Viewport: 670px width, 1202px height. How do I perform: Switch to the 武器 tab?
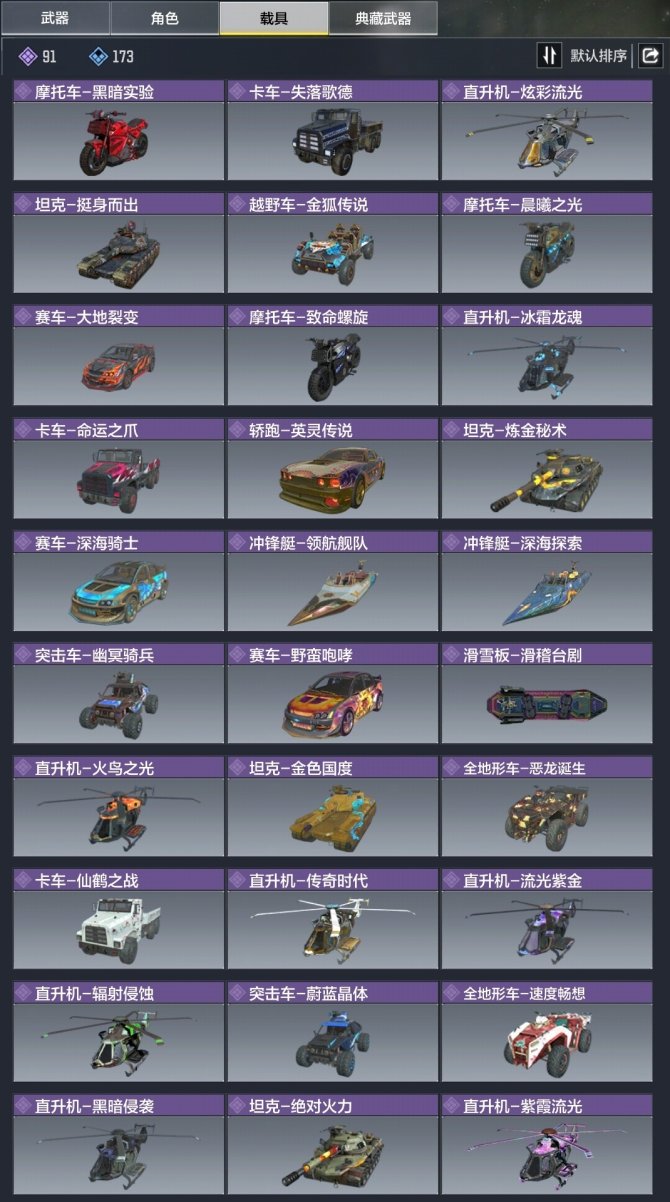point(55,18)
